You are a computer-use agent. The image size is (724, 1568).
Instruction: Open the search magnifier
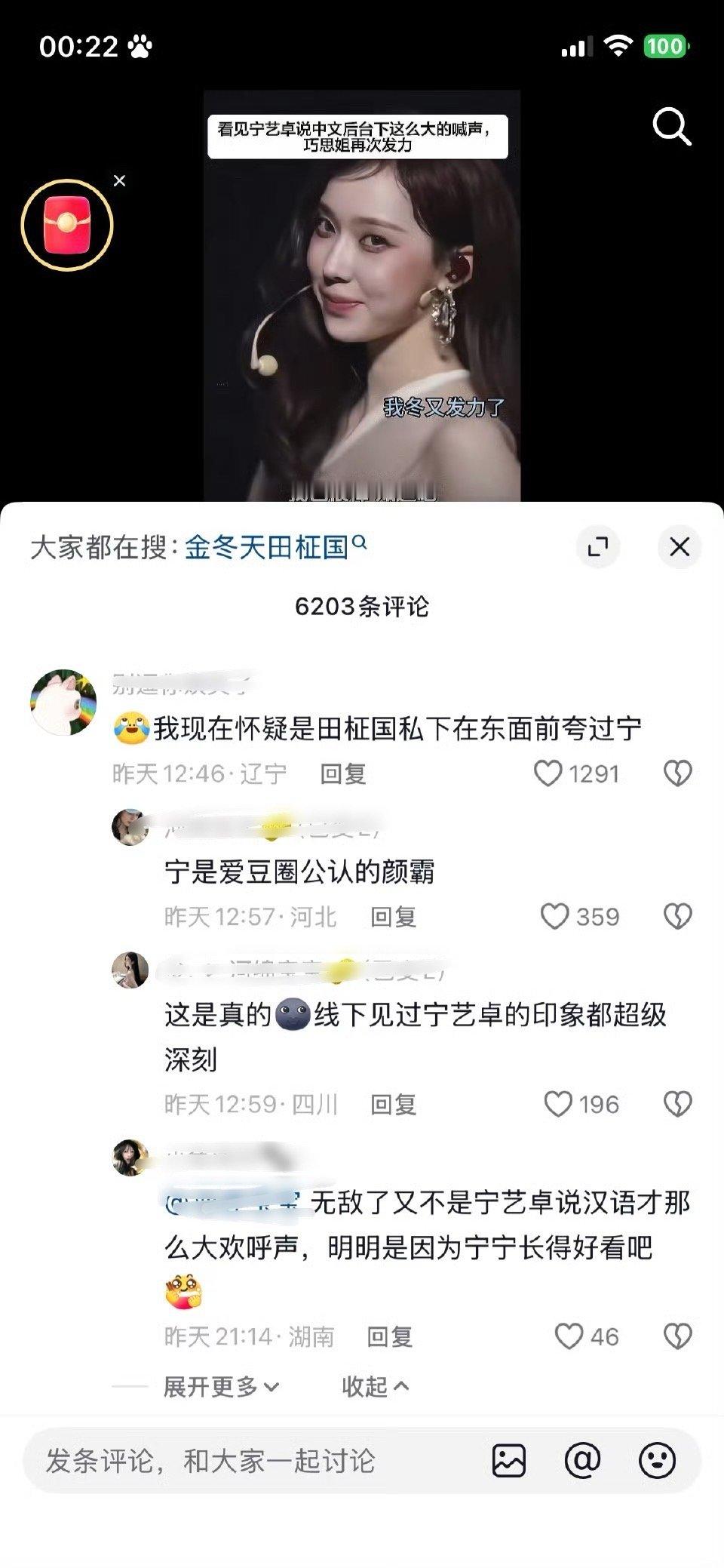click(x=670, y=125)
